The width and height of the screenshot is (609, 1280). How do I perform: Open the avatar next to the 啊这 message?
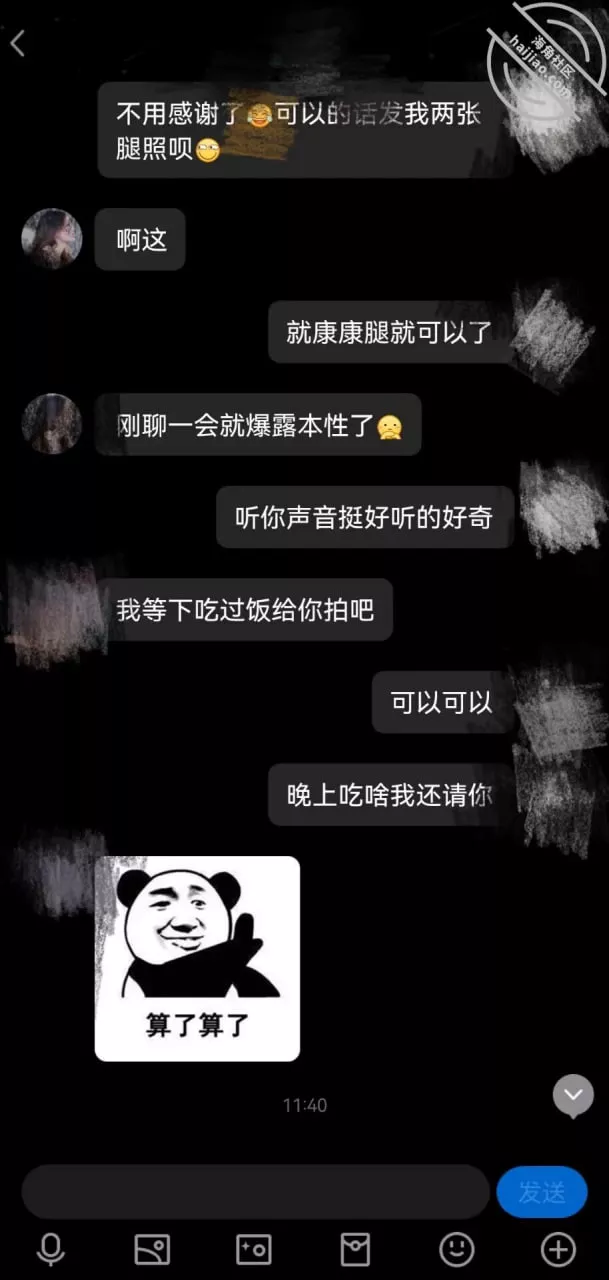click(x=52, y=239)
